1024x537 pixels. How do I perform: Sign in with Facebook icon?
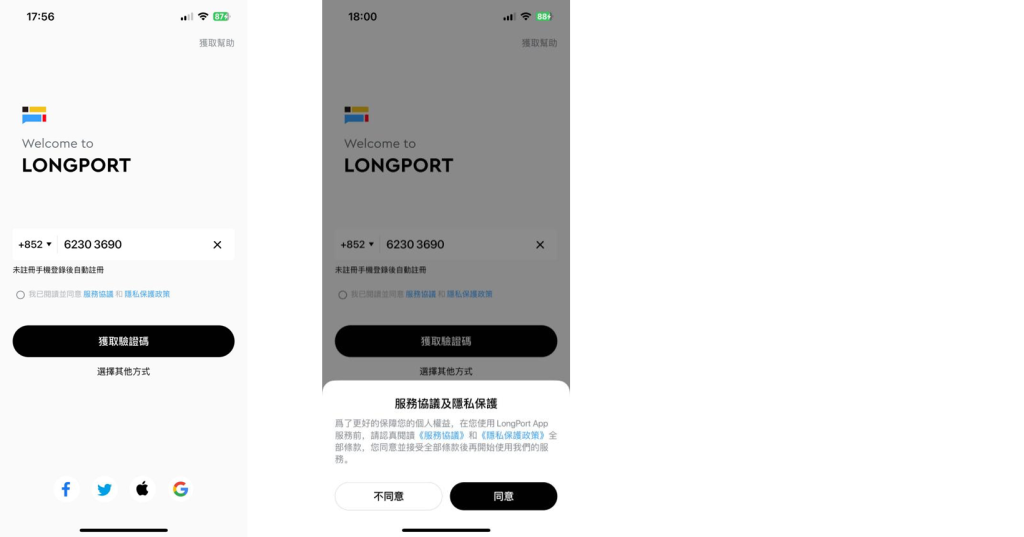coord(66,489)
